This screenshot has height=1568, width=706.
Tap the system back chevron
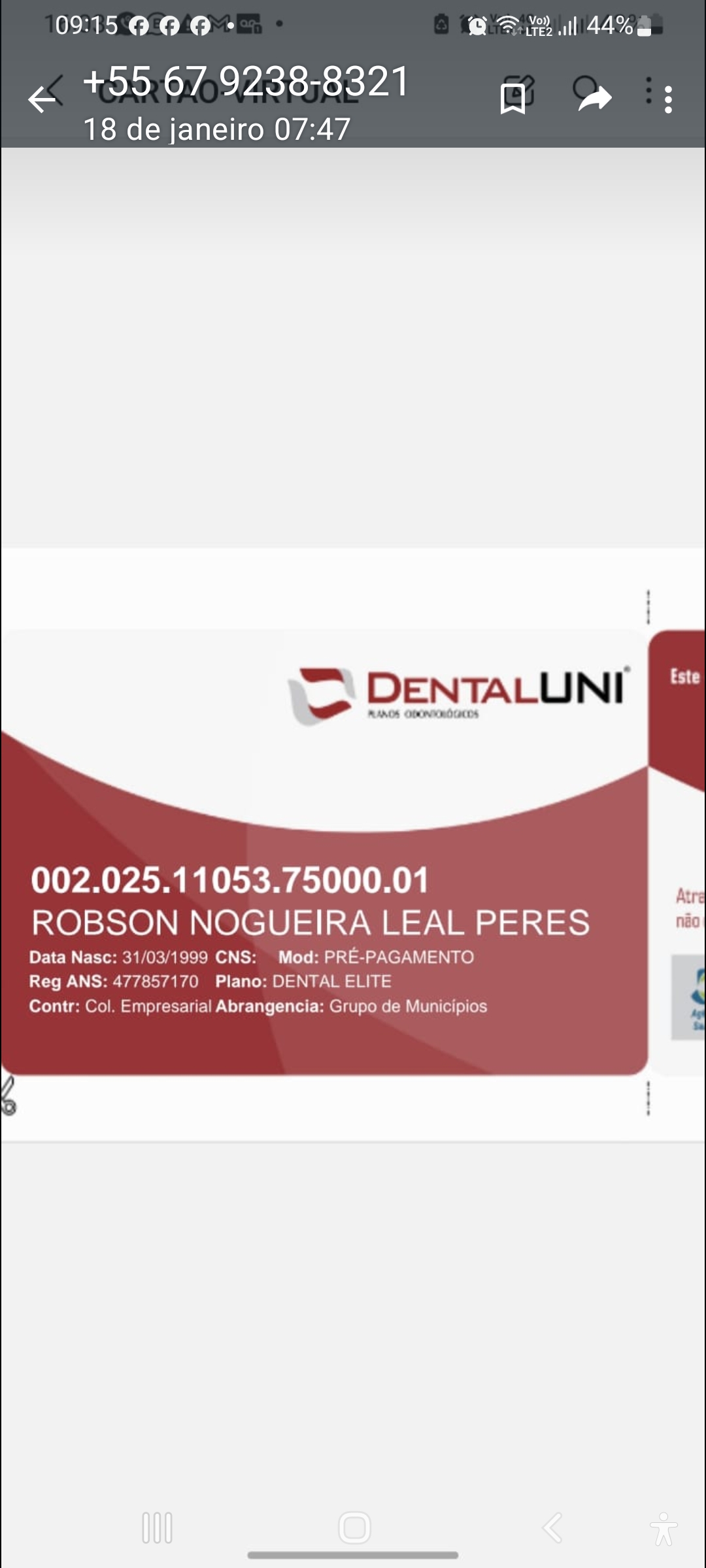click(x=552, y=1527)
